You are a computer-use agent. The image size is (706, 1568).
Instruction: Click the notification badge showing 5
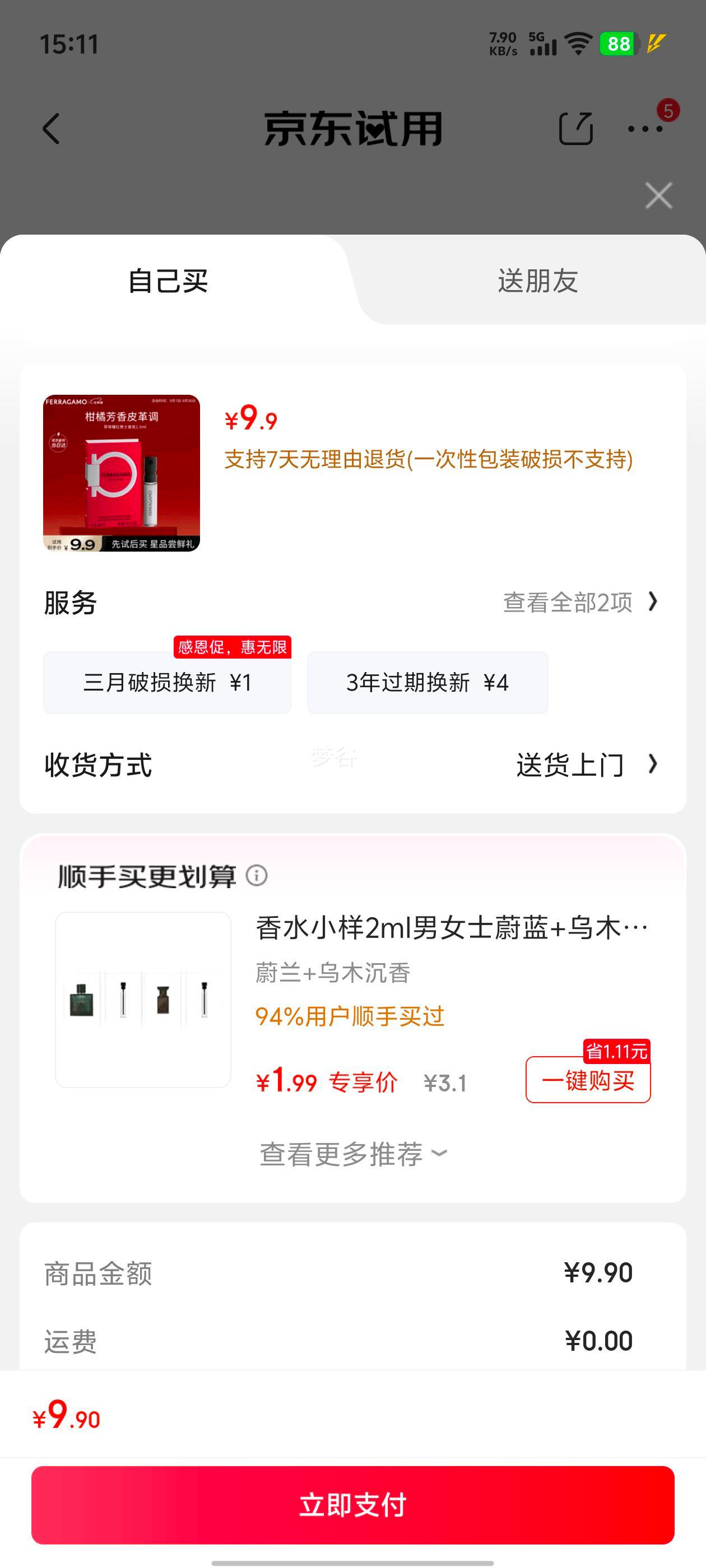coord(669,110)
